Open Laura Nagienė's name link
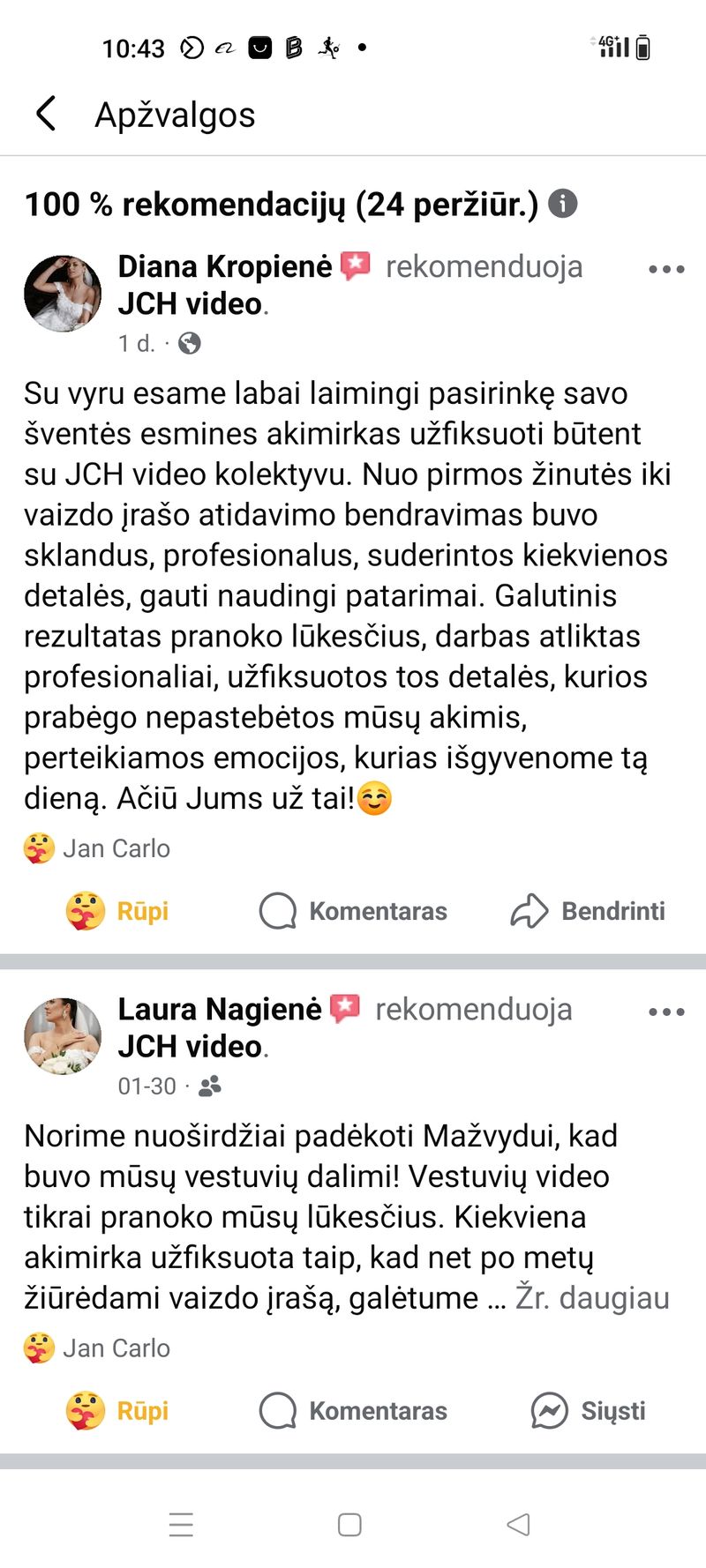 click(x=220, y=1009)
